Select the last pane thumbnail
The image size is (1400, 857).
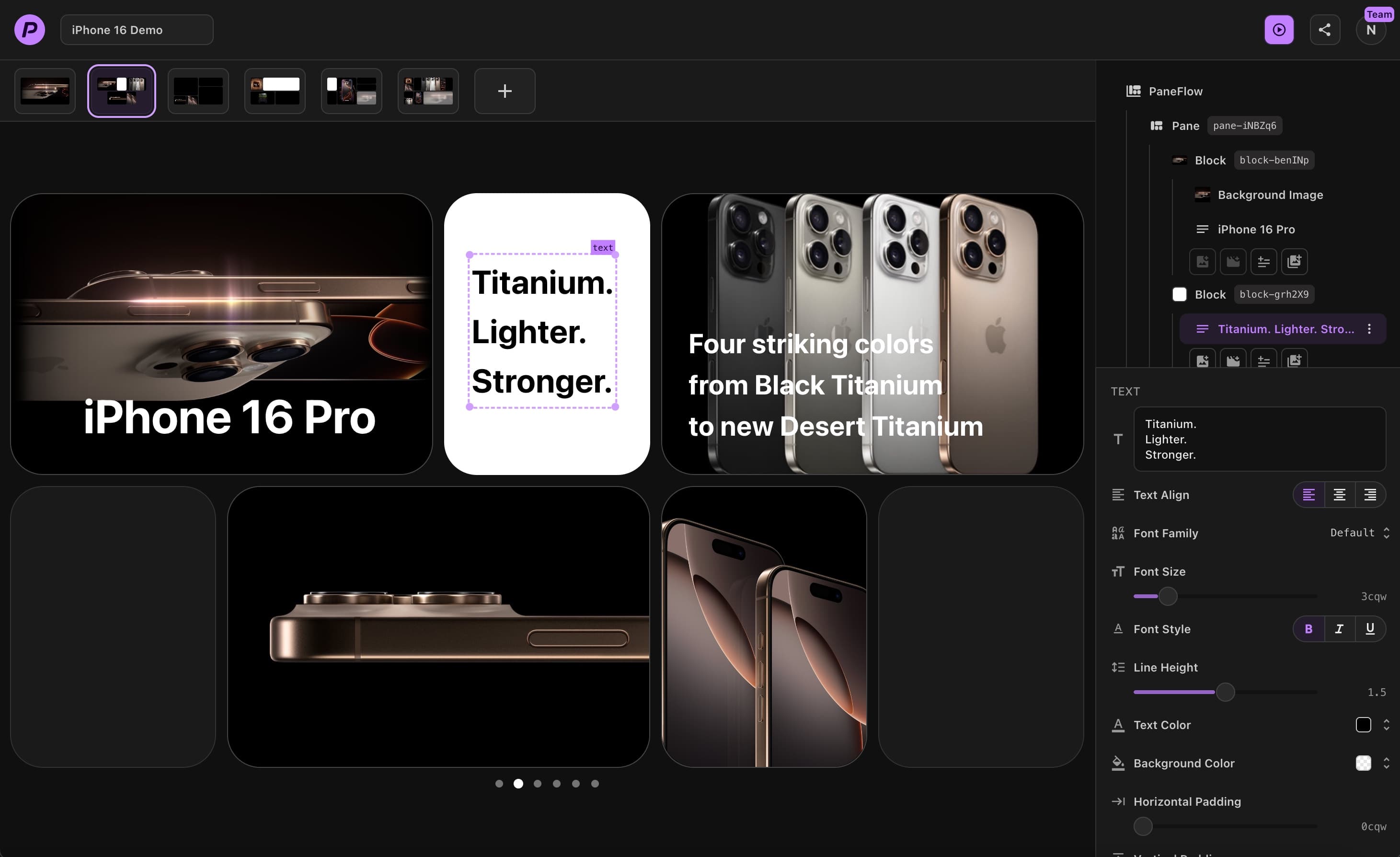[x=428, y=91]
